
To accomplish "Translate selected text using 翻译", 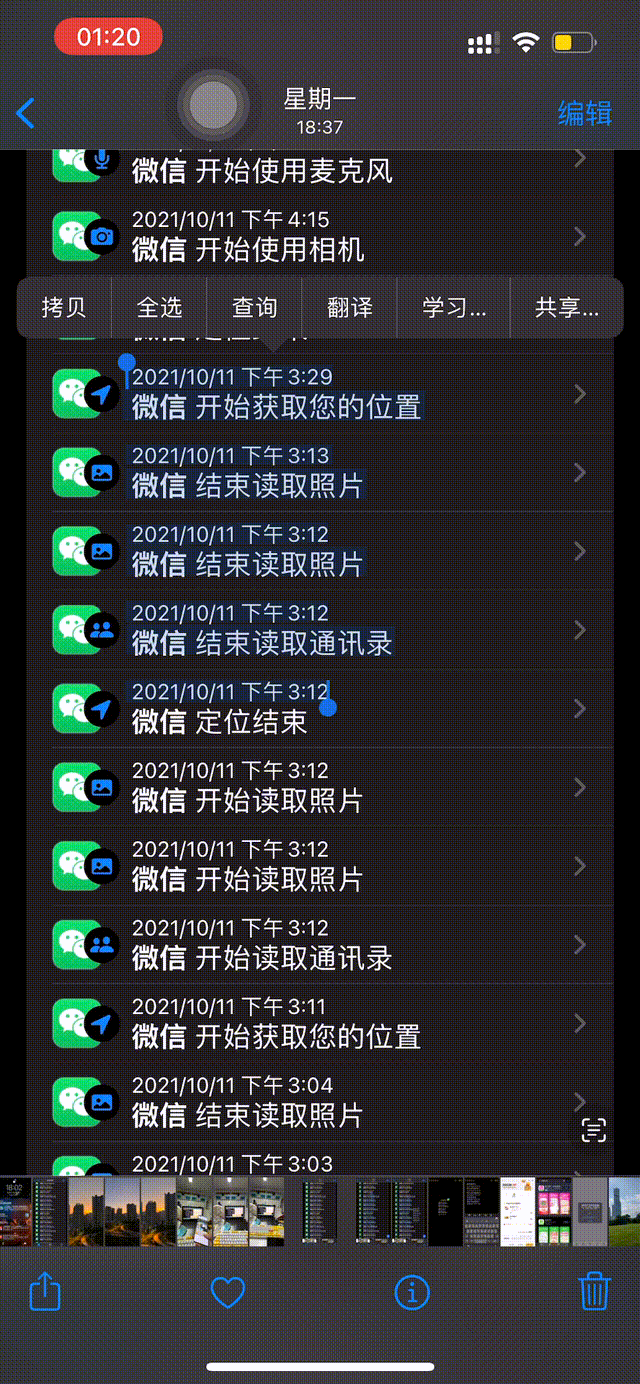I will [350, 307].
